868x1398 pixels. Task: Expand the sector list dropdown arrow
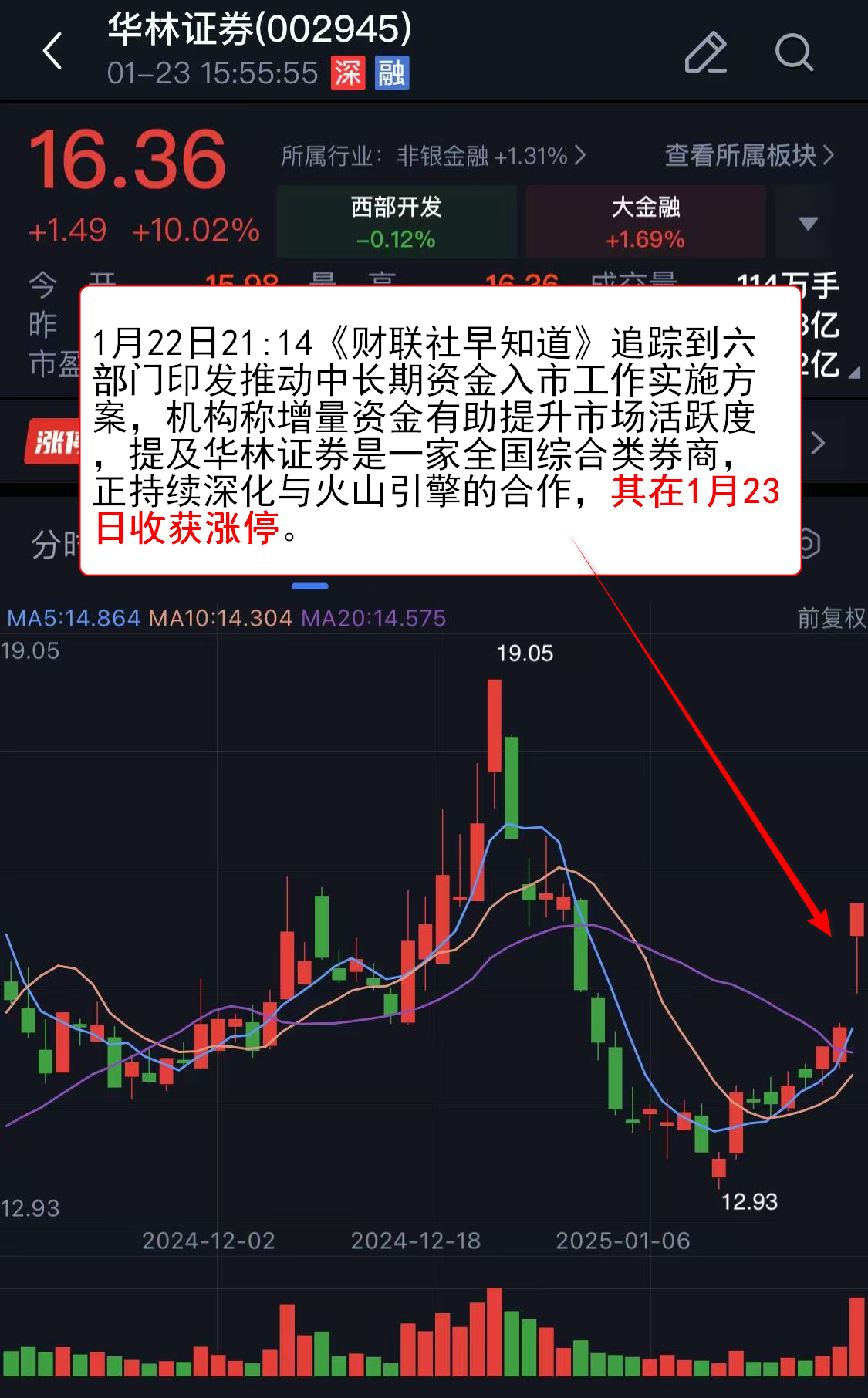(807, 224)
